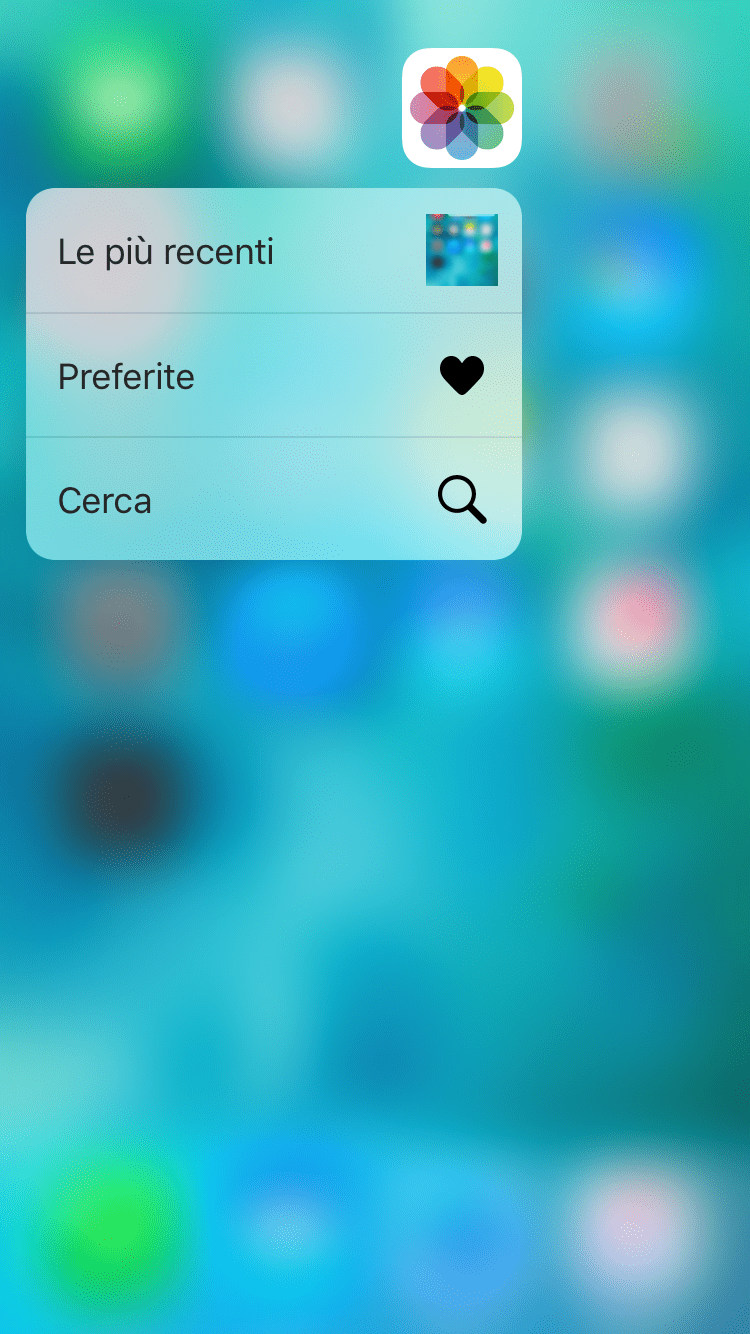Open the 'Cerca' quick action
The width and height of the screenshot is (750, 1334).
point(273,500)
